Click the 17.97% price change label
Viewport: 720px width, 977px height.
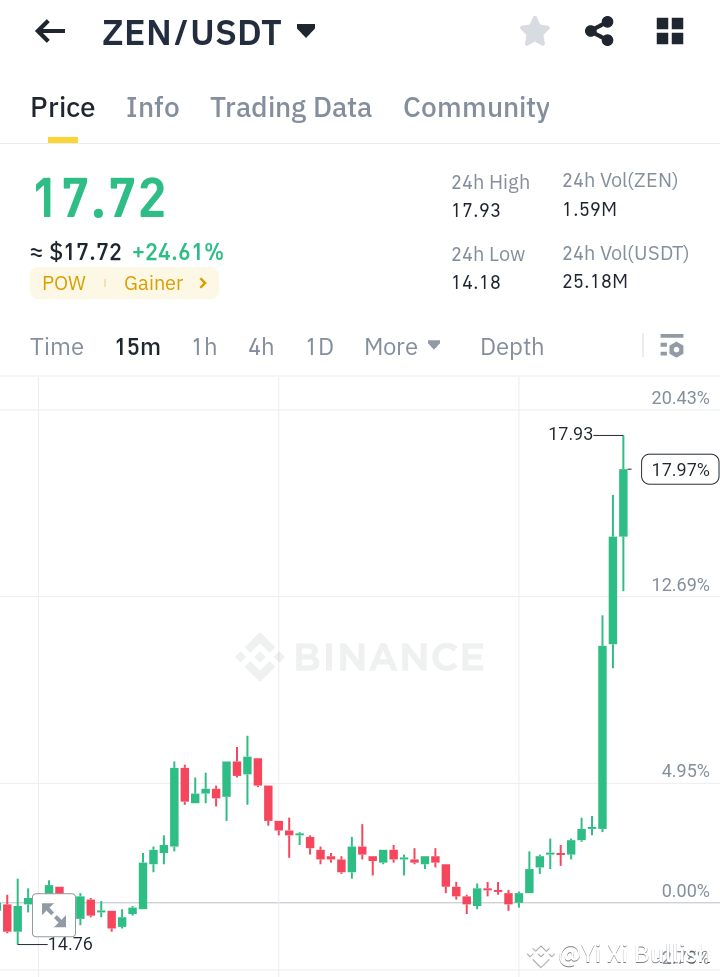pos(680,468)
